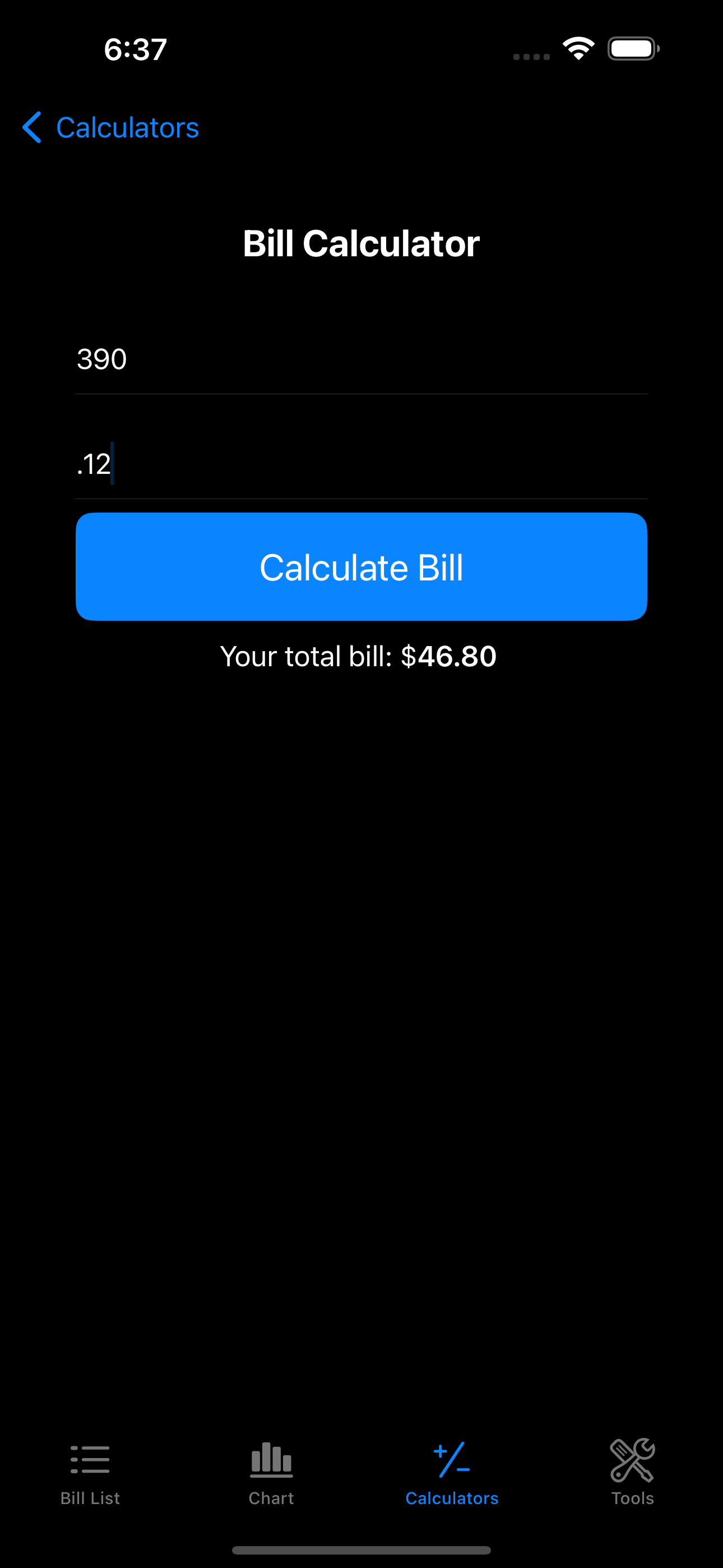Switch to the Bill List tab
723x1568 pixels.
pyautogui.click(x=90, y=1472)
